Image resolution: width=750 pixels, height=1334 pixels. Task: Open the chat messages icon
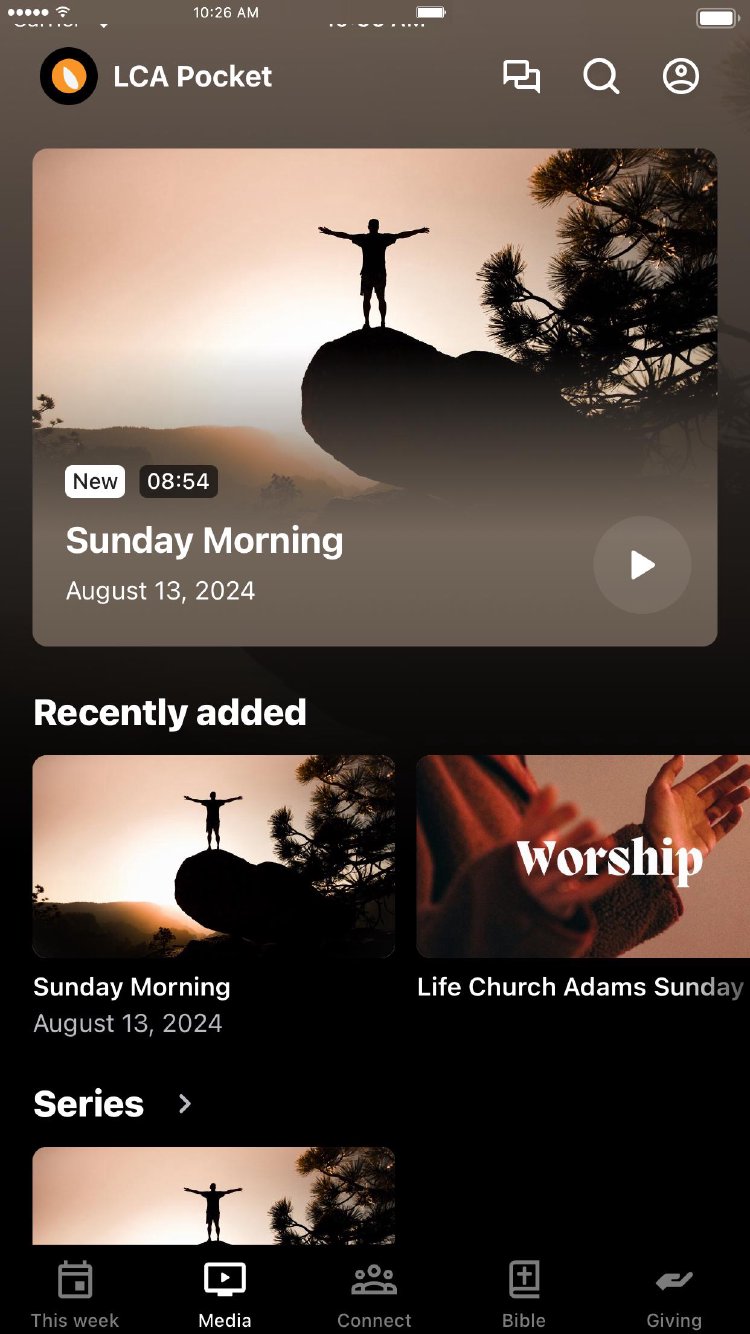pos(521,77)
